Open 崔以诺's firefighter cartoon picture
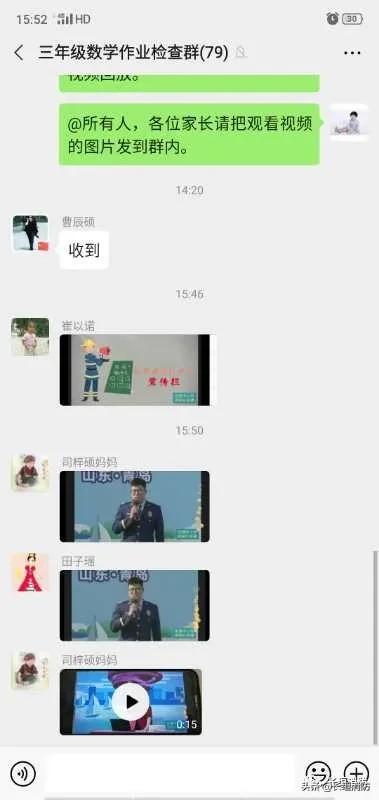379x800 pixels. pyautogui.click(x=135, y=370)
